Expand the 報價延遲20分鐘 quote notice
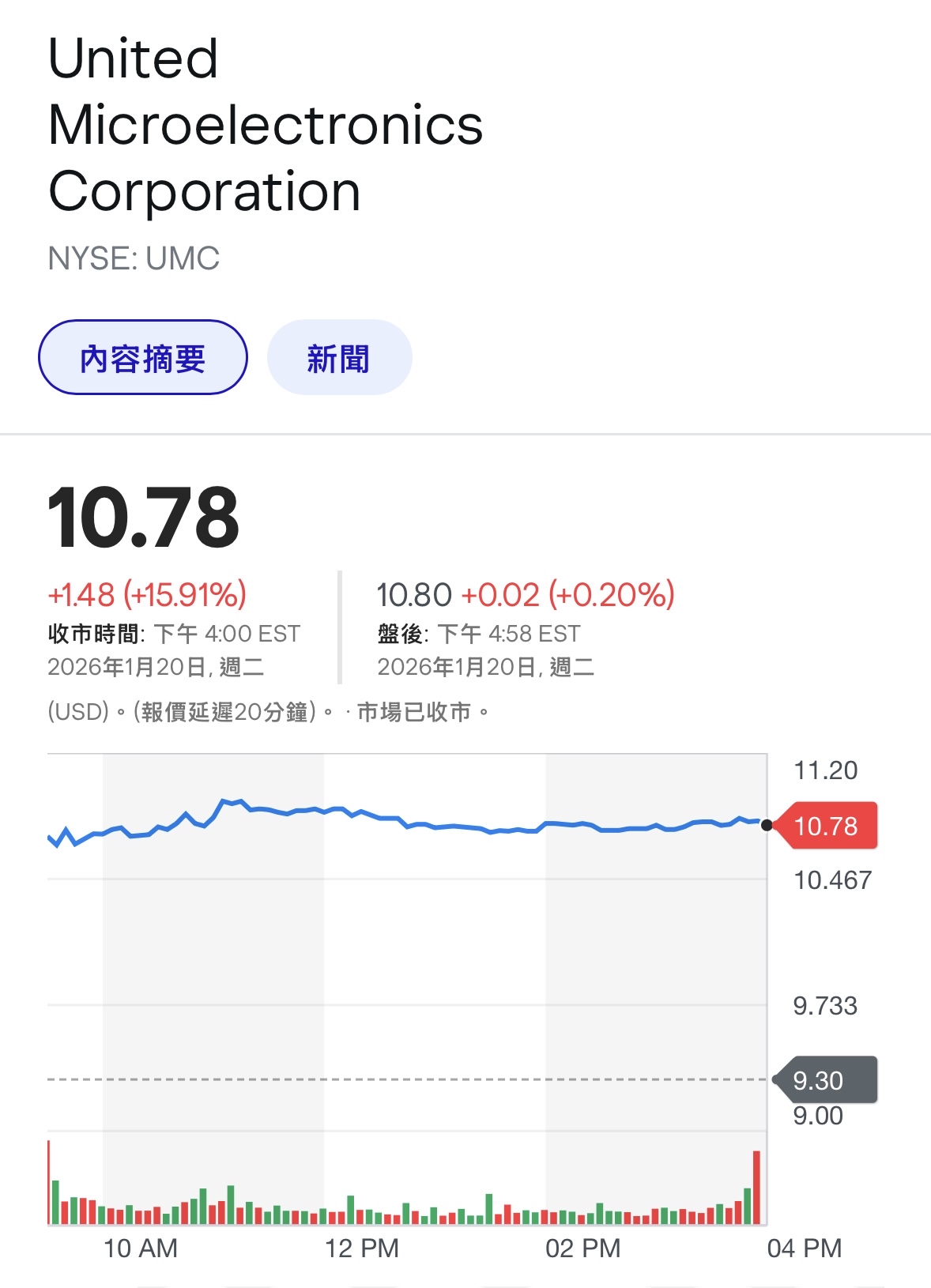Screen dimensions: 931x1288 (x=221, y=710)
